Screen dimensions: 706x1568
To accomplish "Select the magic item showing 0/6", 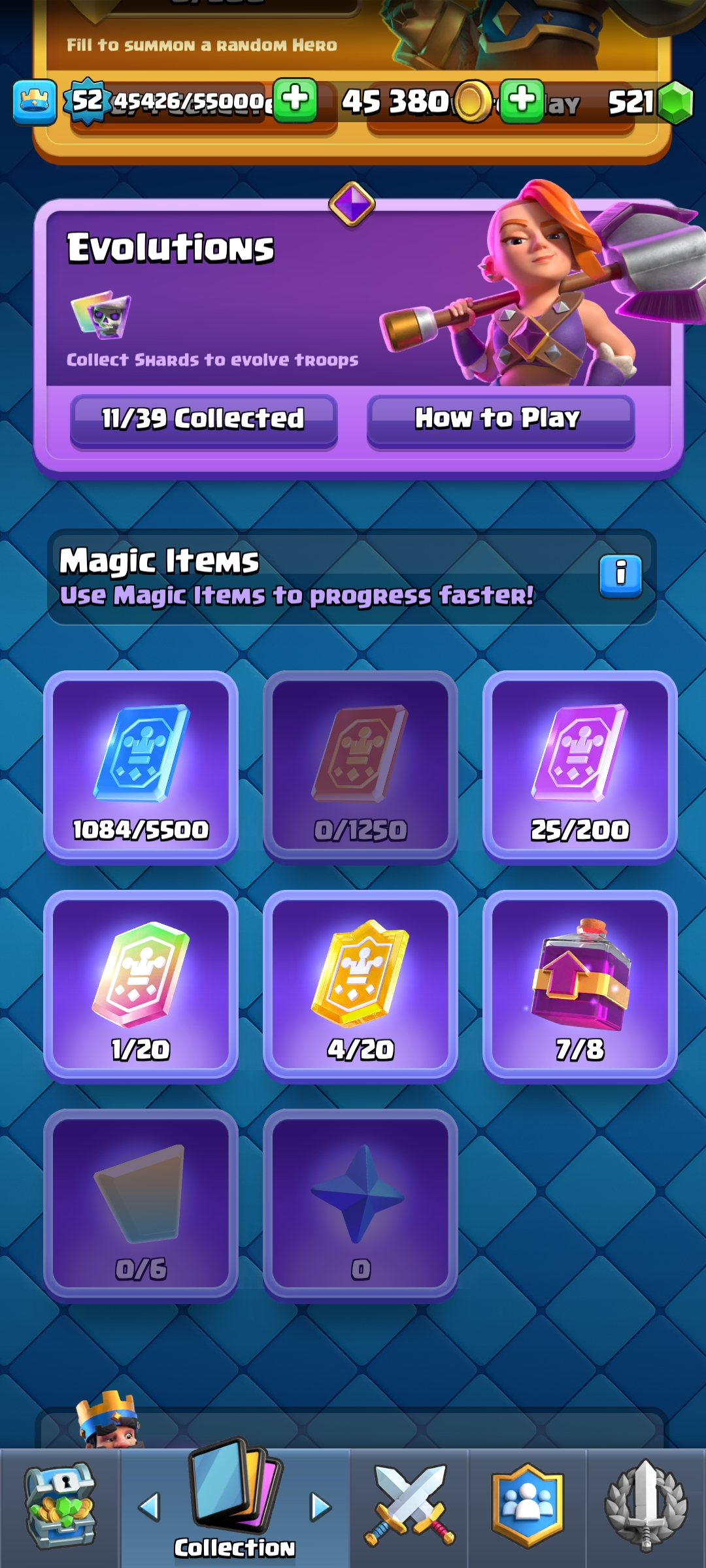I will tap(141, 1204).
